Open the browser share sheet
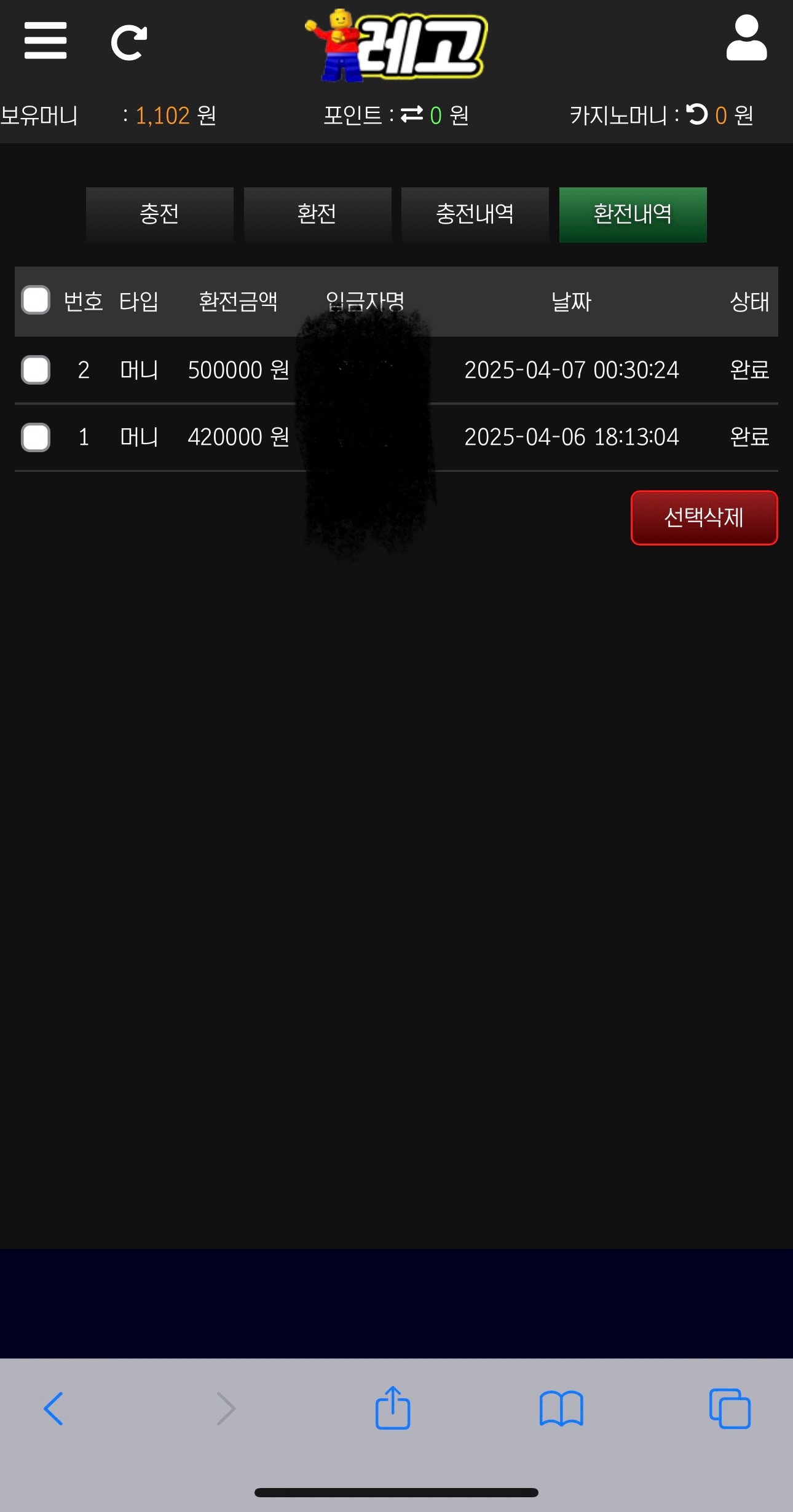The height and width of the screenshot is (1512, 793). 393,1408
